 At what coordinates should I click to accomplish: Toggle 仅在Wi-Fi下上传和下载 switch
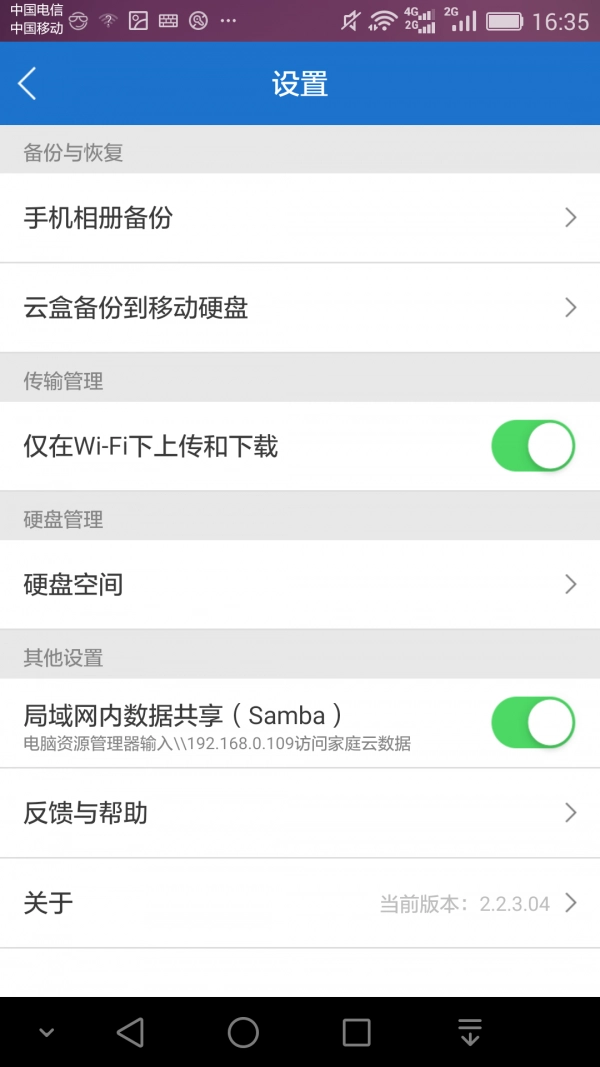[532, 446]
